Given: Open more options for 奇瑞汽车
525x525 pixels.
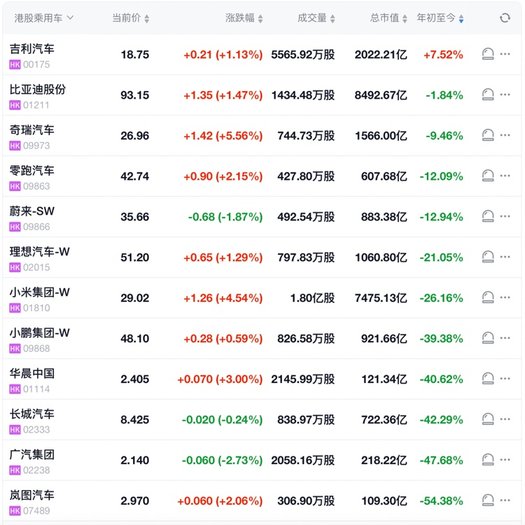Looking at the screenshot, I should coord(505,135).
